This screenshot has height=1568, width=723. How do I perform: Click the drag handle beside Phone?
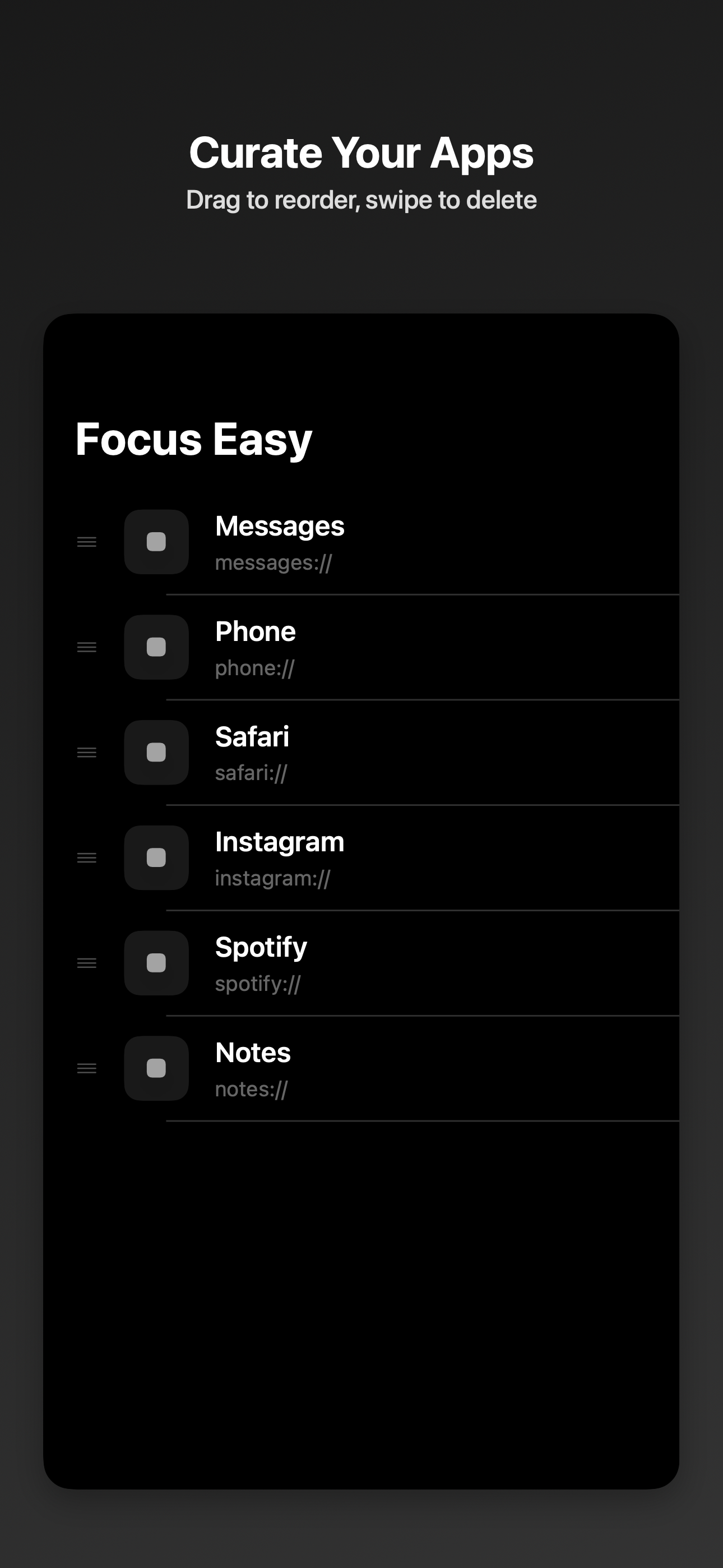point(87,648)
